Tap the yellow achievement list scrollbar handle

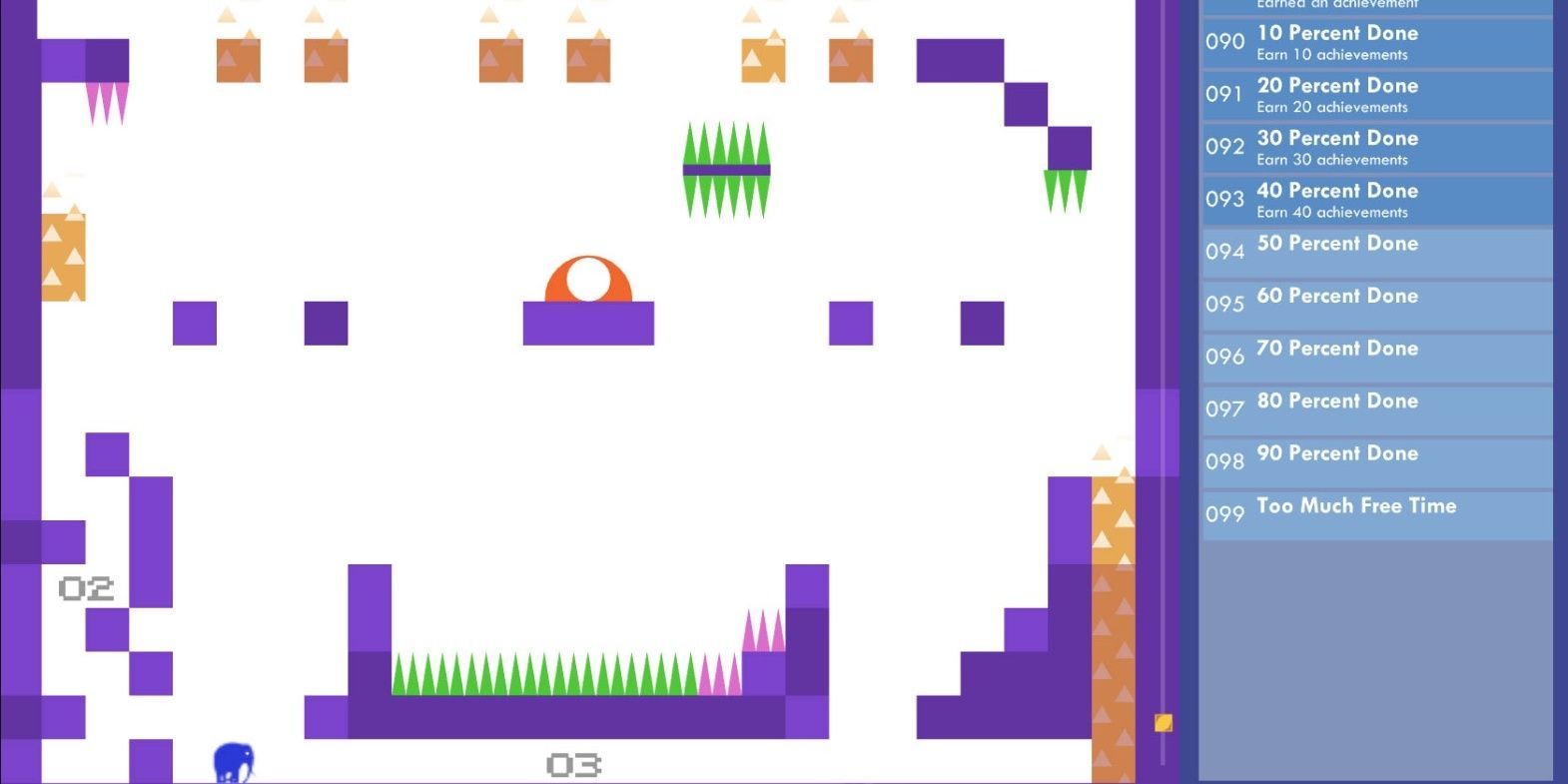click(x=1164, y=722)
